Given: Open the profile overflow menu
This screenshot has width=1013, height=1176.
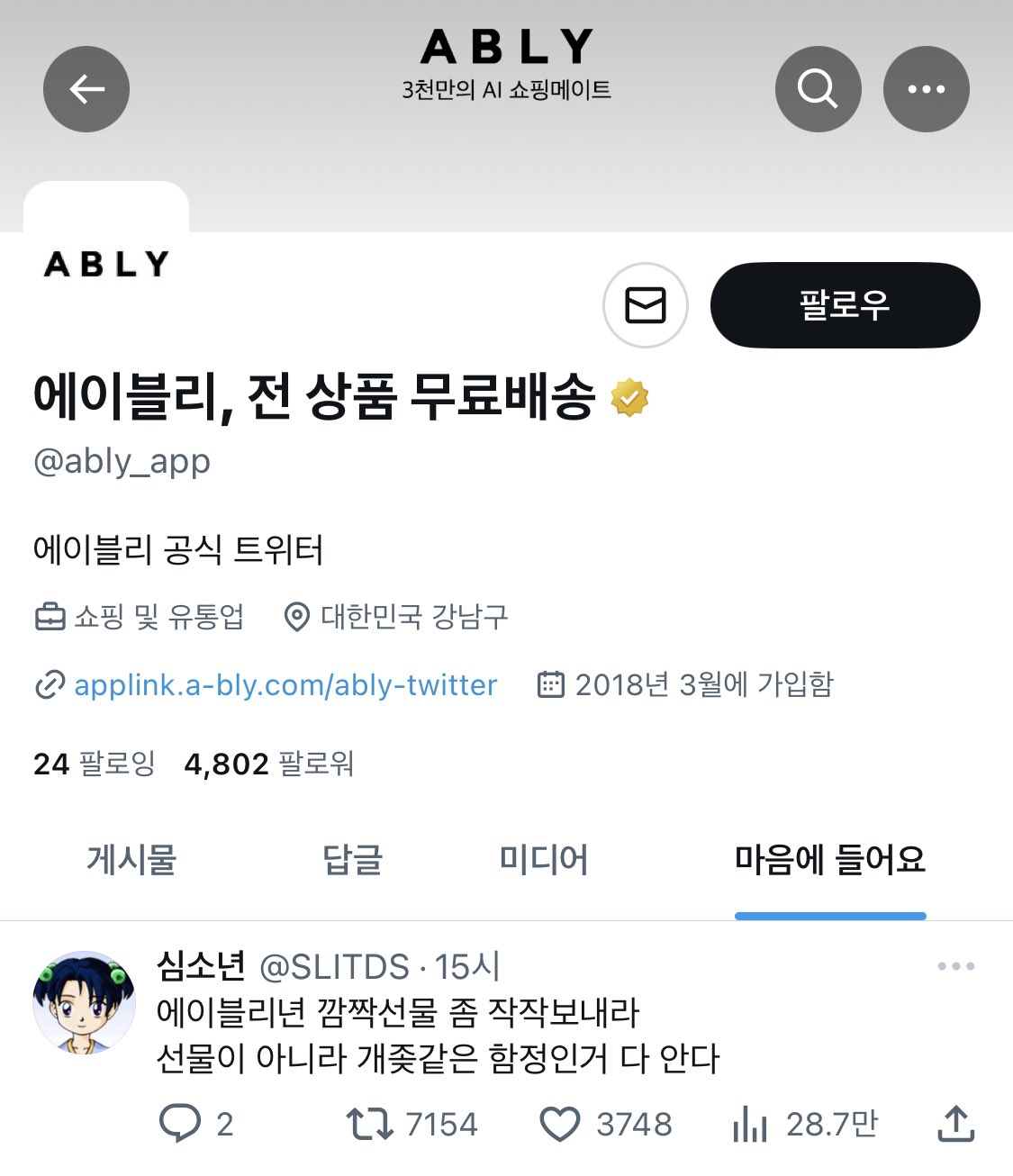Looking at the screenshot, I should click(x=926, y=89).
